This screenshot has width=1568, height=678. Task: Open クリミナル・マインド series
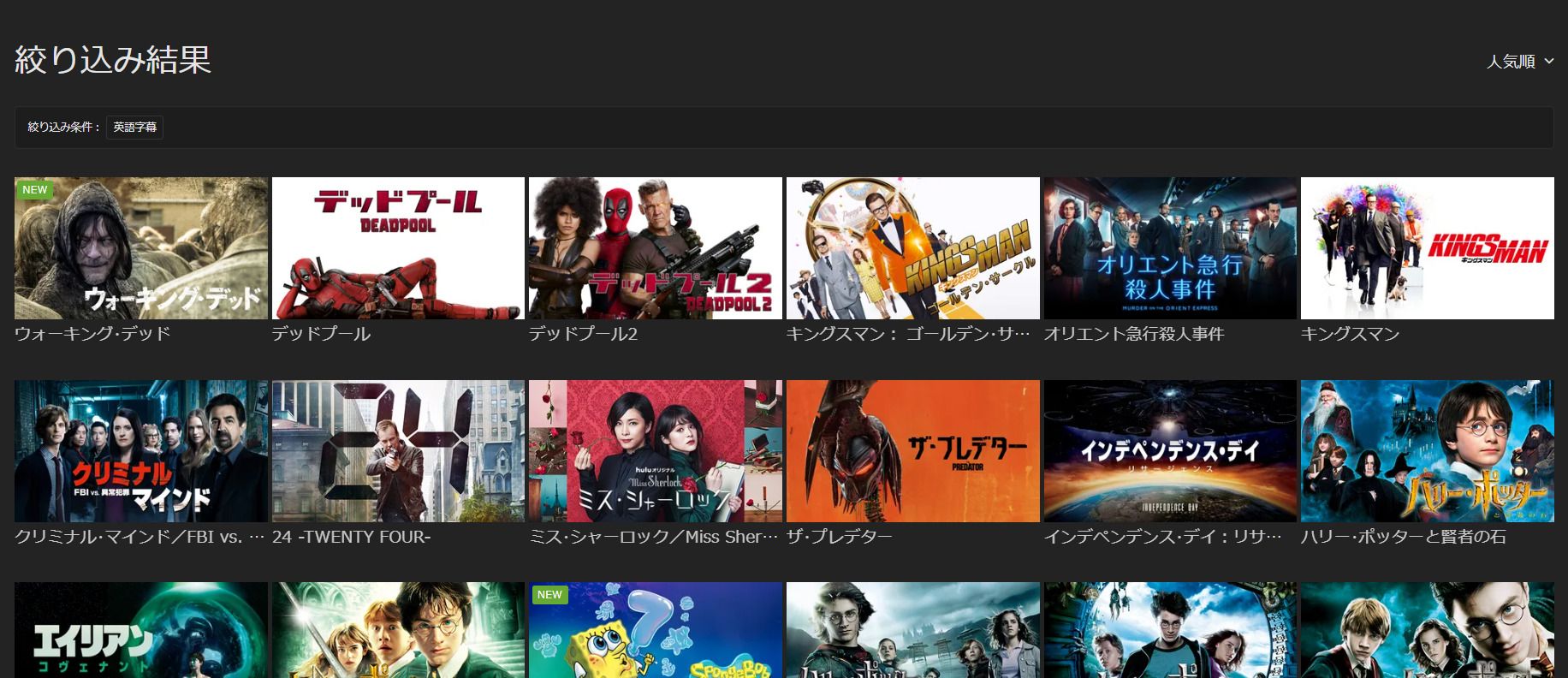(x=141, y=451)
